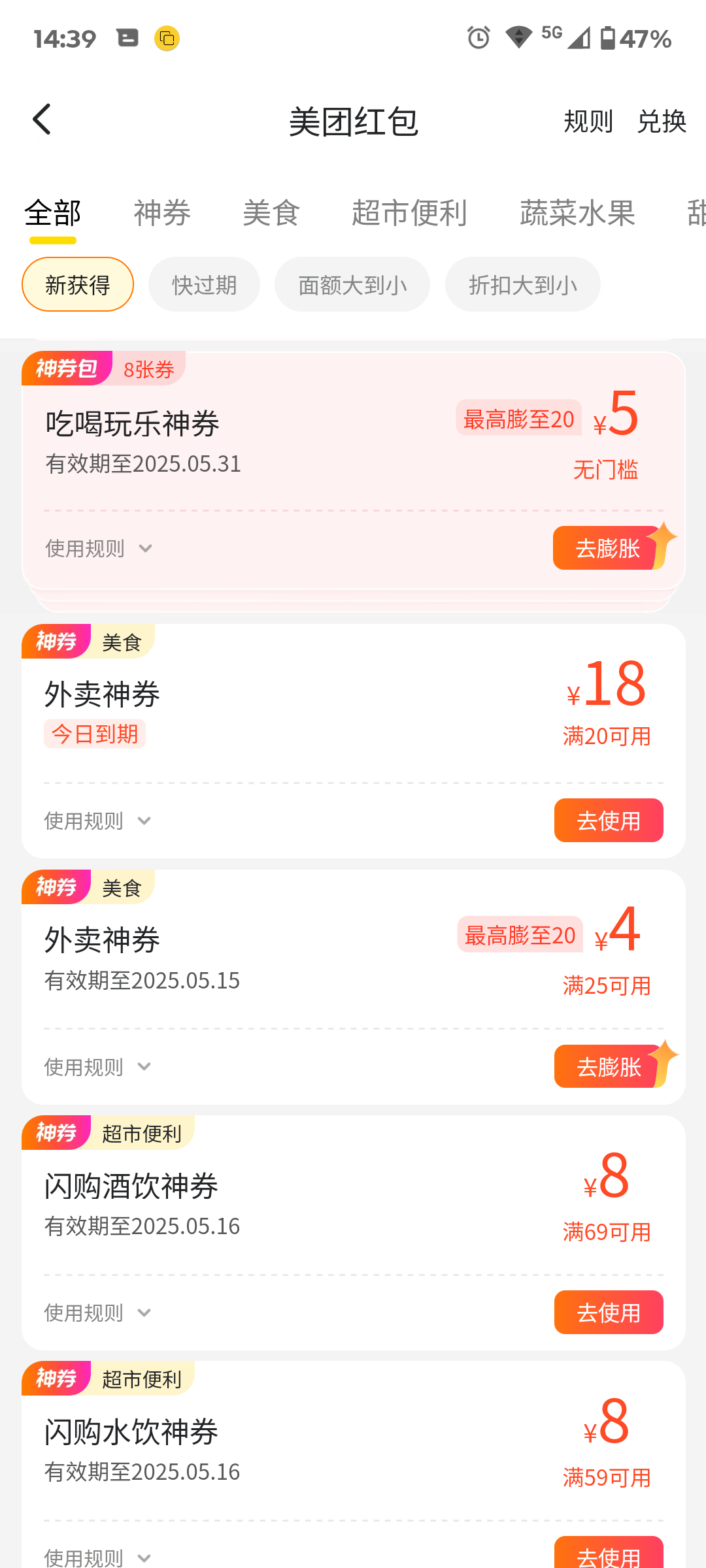Screen dimensions: 706x1568
Task: Expand 使用规则 for the ¥18 外卖神券
Action: (97, 821)
